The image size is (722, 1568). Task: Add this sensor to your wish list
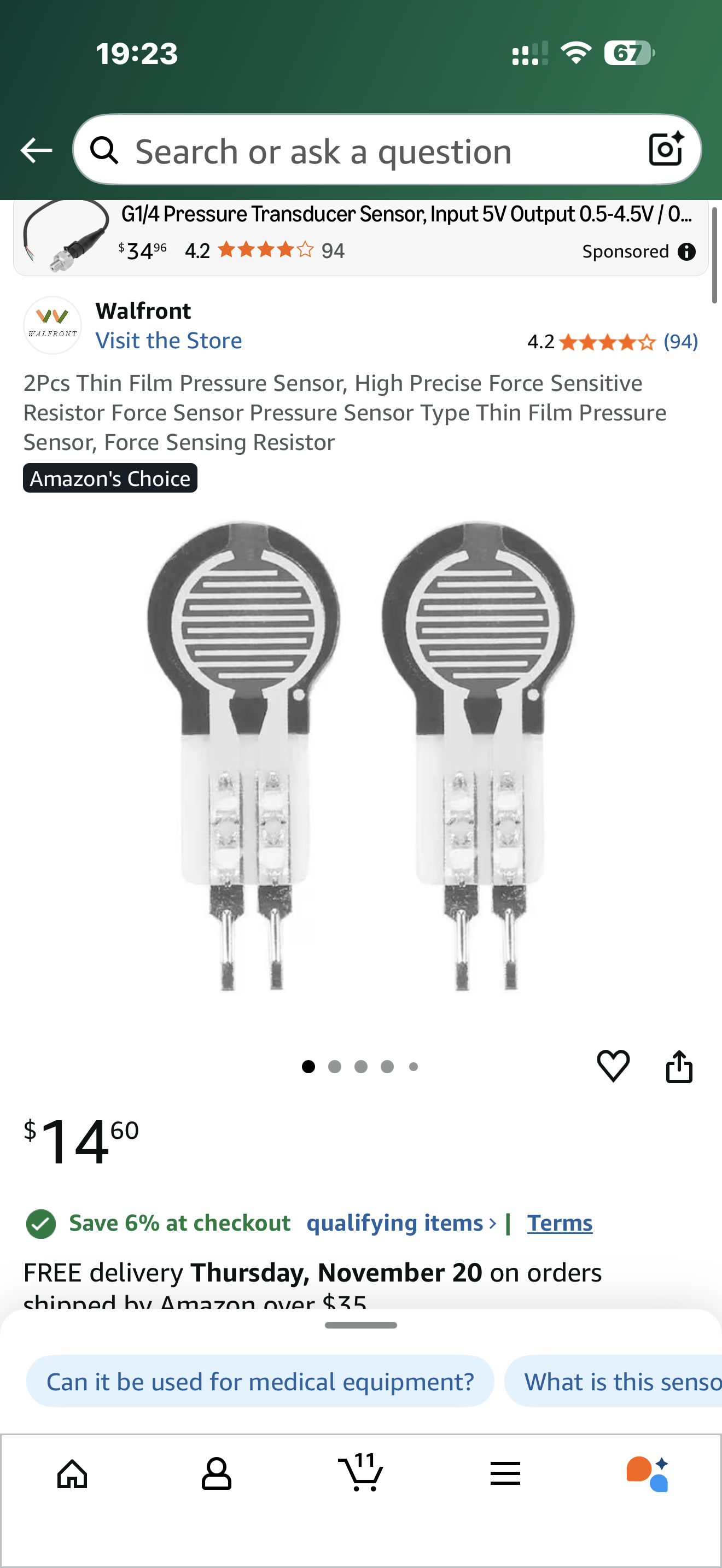[x=613, y=1066]
